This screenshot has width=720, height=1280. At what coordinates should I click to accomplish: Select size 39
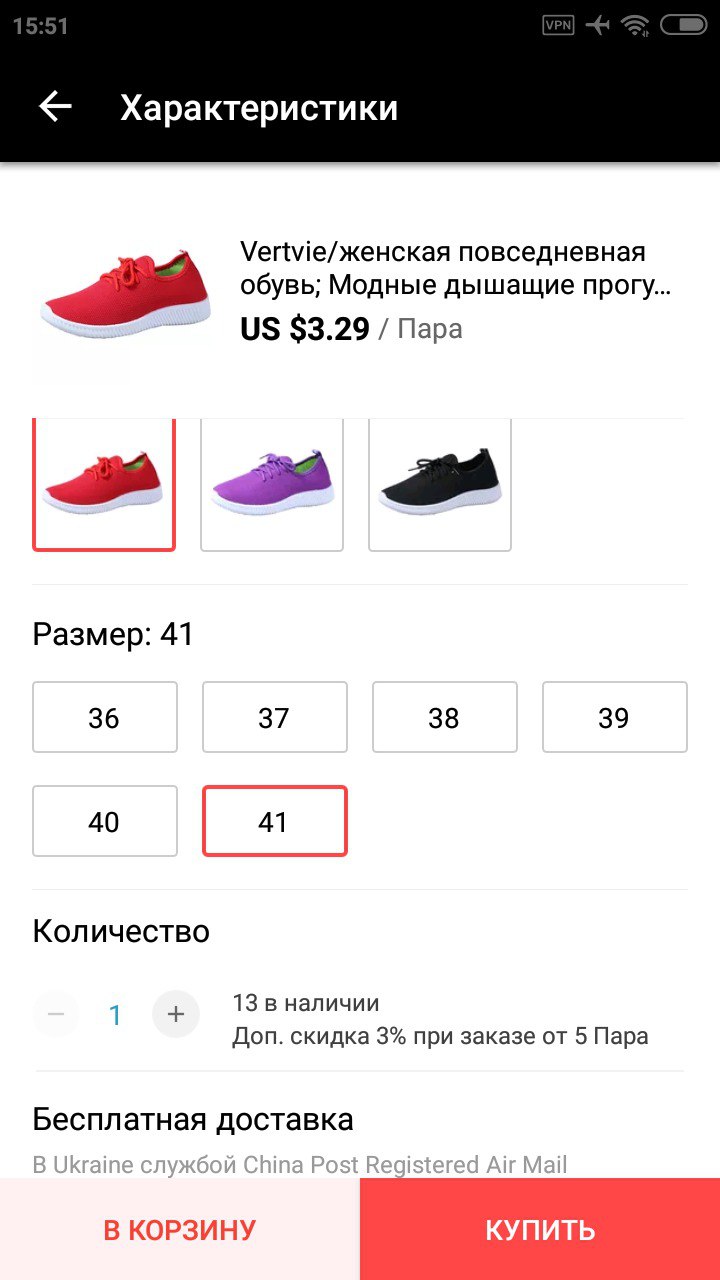click(615, 717)
